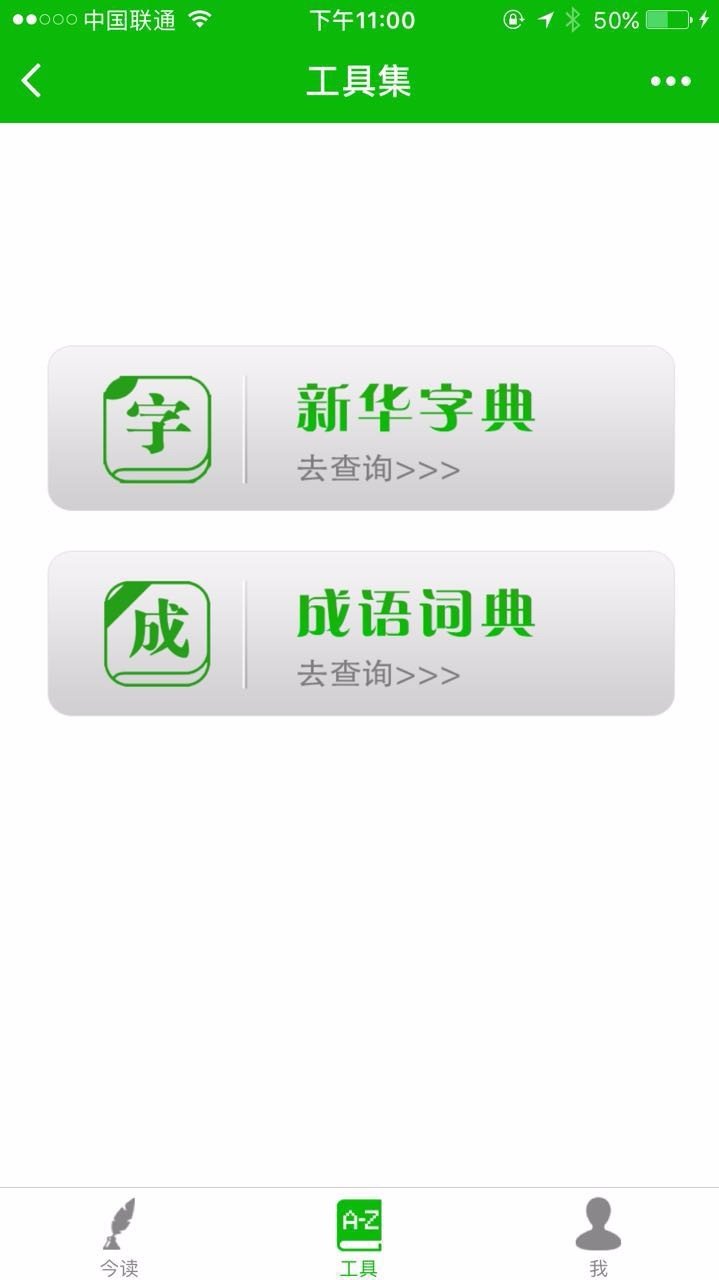Open the 成语词典 idiom dictionary
This screenshot has height=1280, width=719.
click(x=361, y=633)
